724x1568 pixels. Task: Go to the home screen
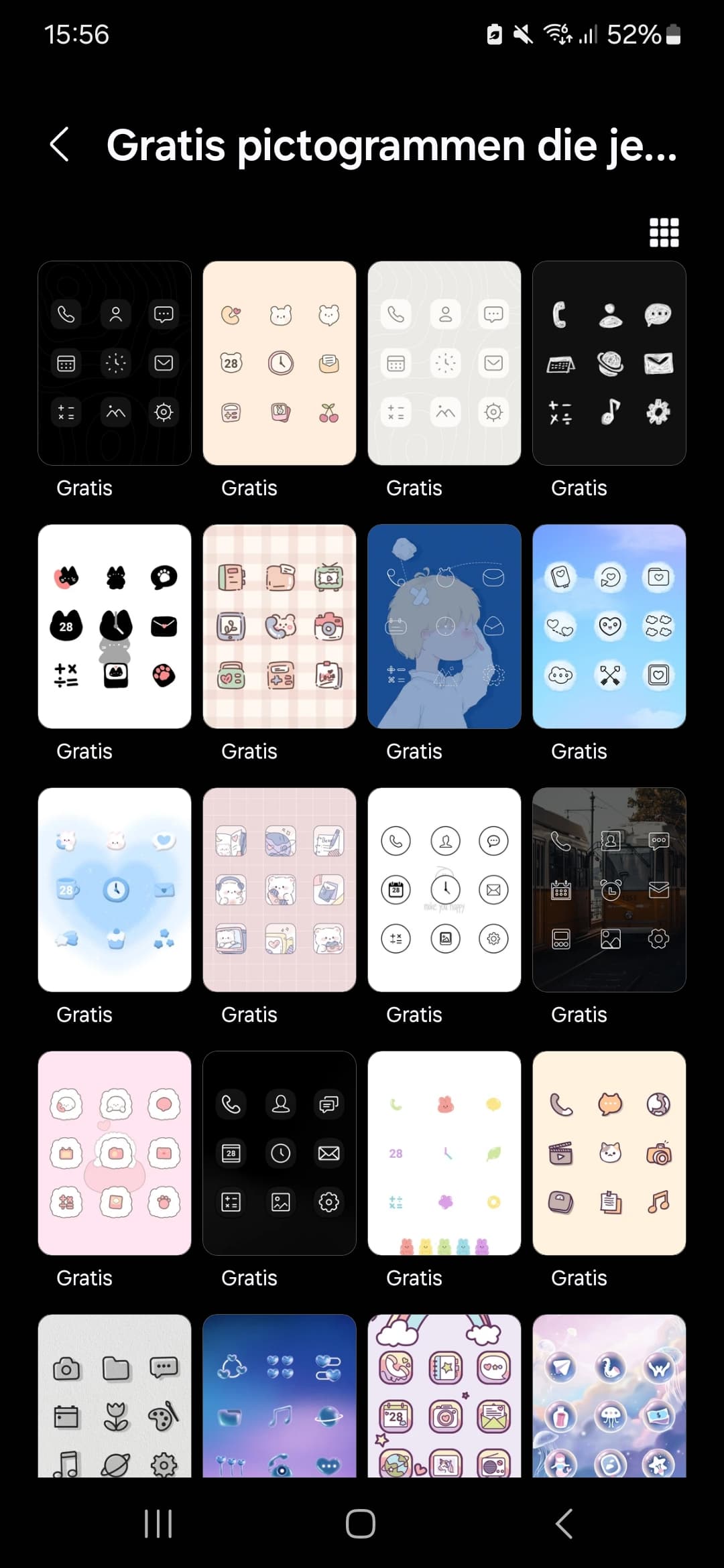[361, 1524]
